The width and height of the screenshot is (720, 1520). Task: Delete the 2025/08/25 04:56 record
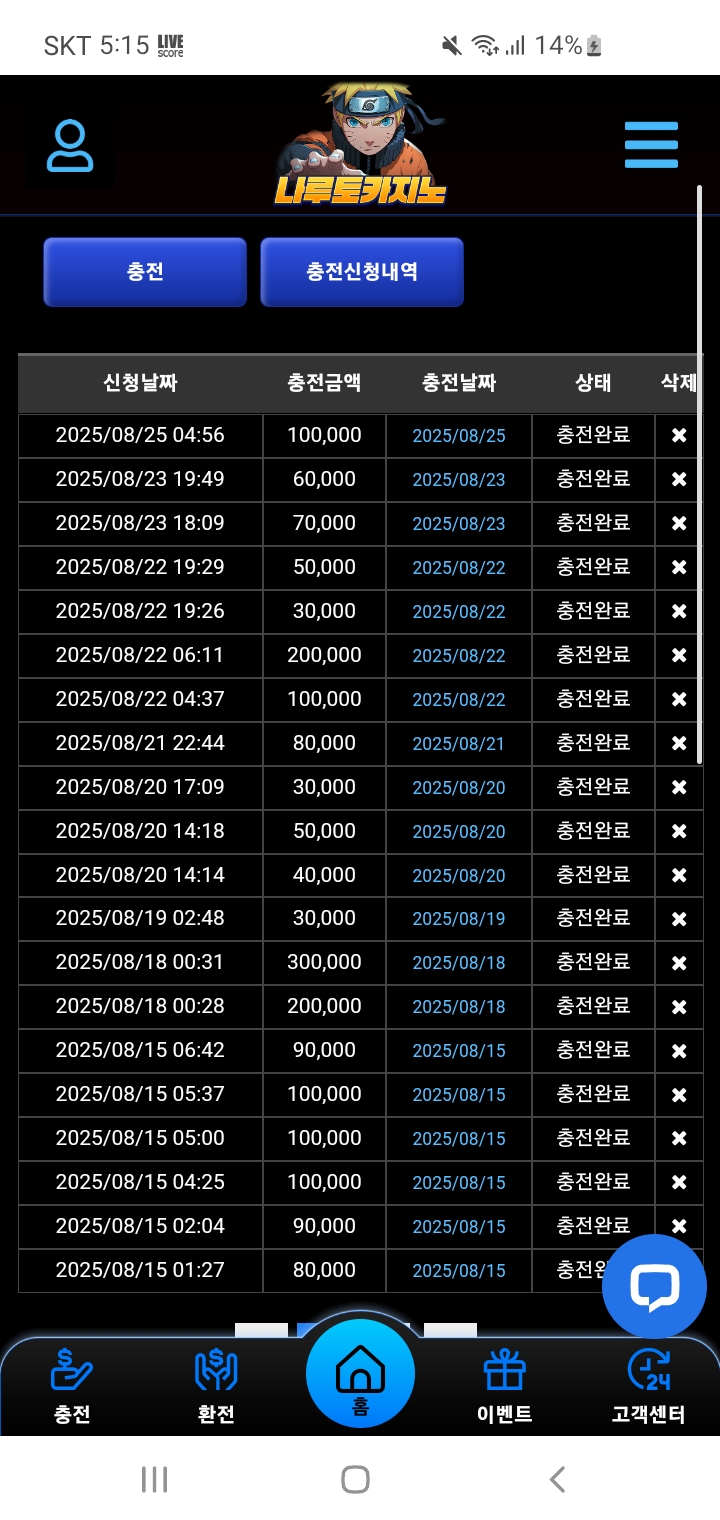[x=679, y=436]
